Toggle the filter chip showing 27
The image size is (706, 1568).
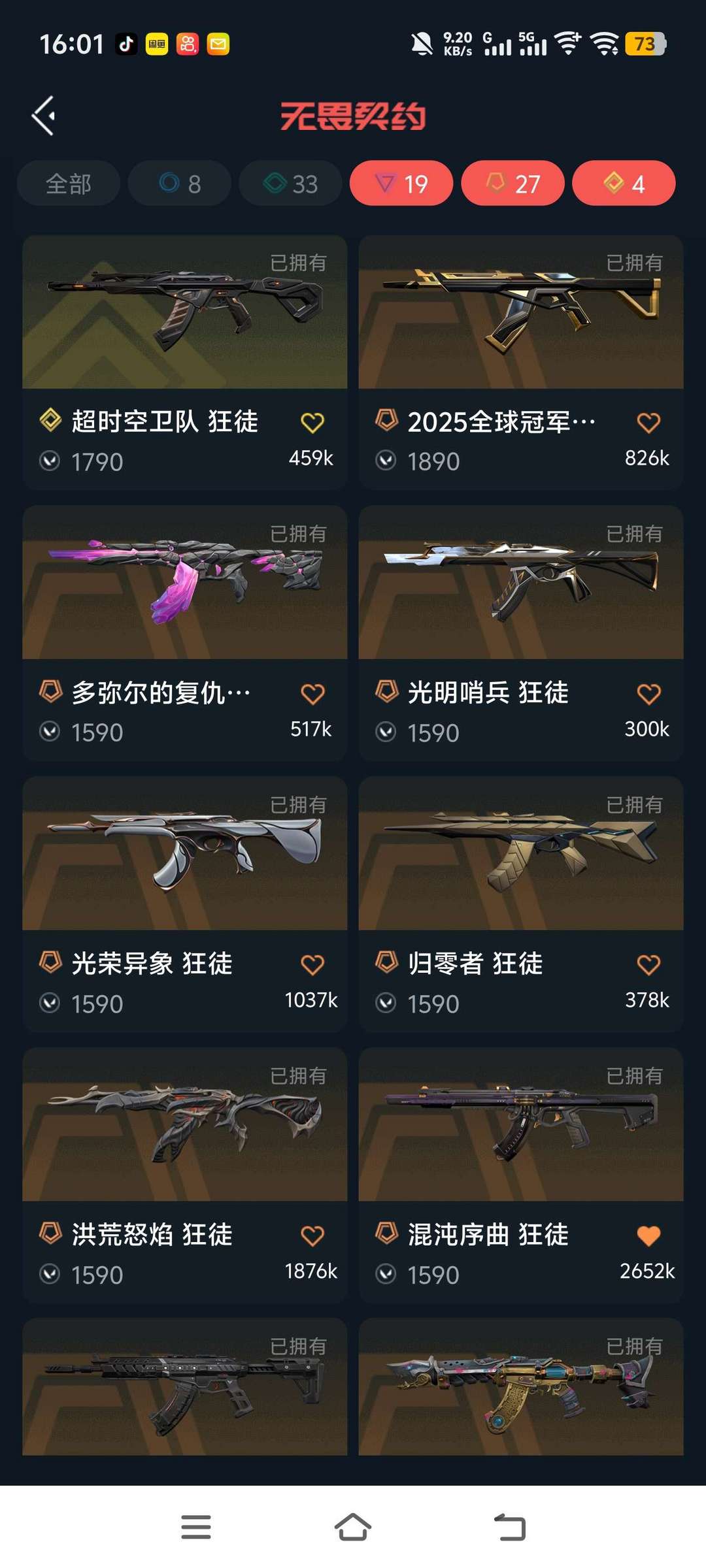tap(513, 184)
